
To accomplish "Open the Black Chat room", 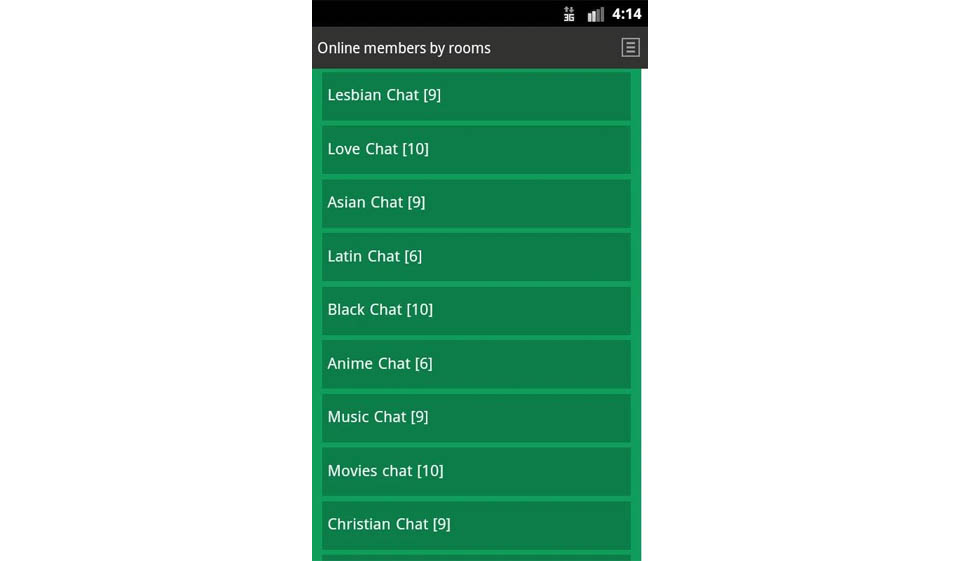I will [476, 310].
